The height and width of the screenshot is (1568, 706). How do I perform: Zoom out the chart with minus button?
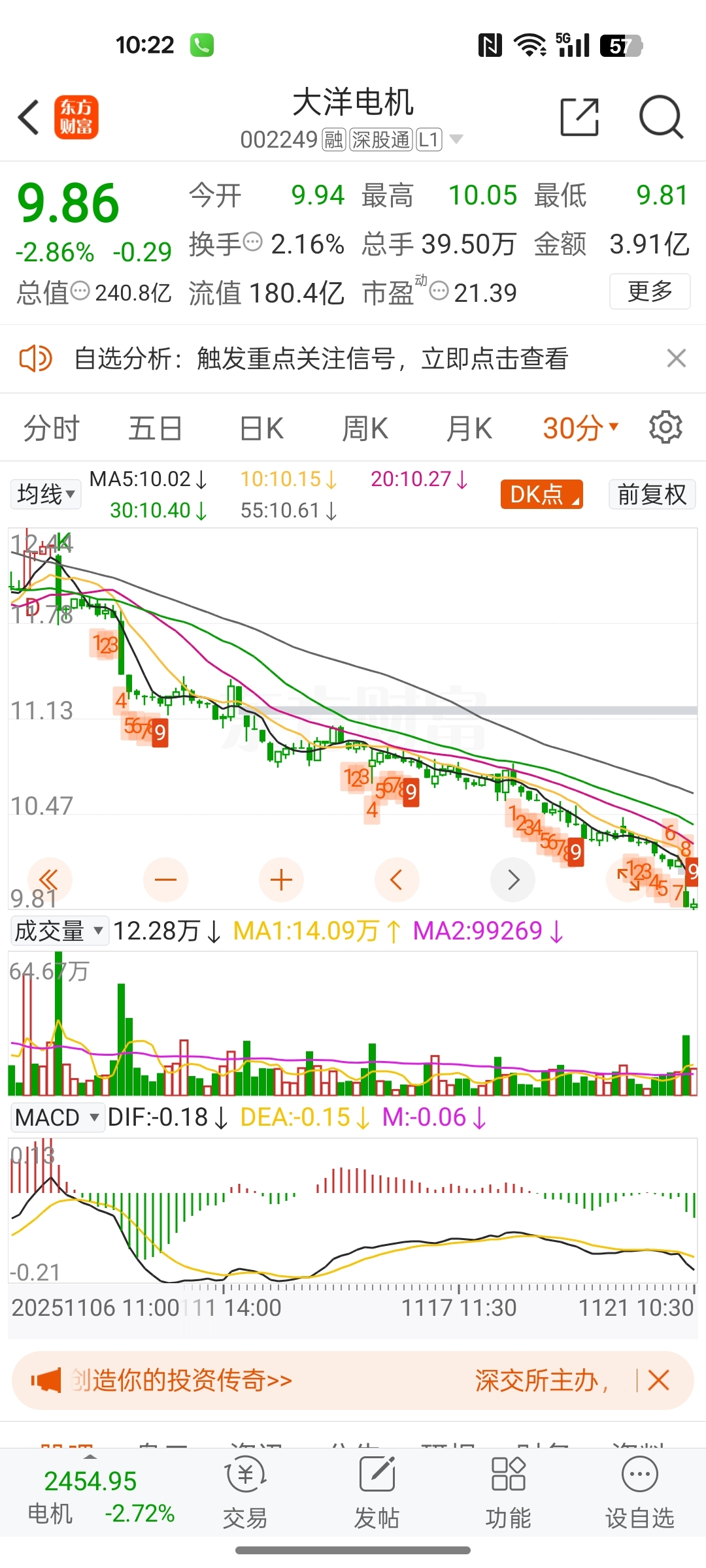165,879
